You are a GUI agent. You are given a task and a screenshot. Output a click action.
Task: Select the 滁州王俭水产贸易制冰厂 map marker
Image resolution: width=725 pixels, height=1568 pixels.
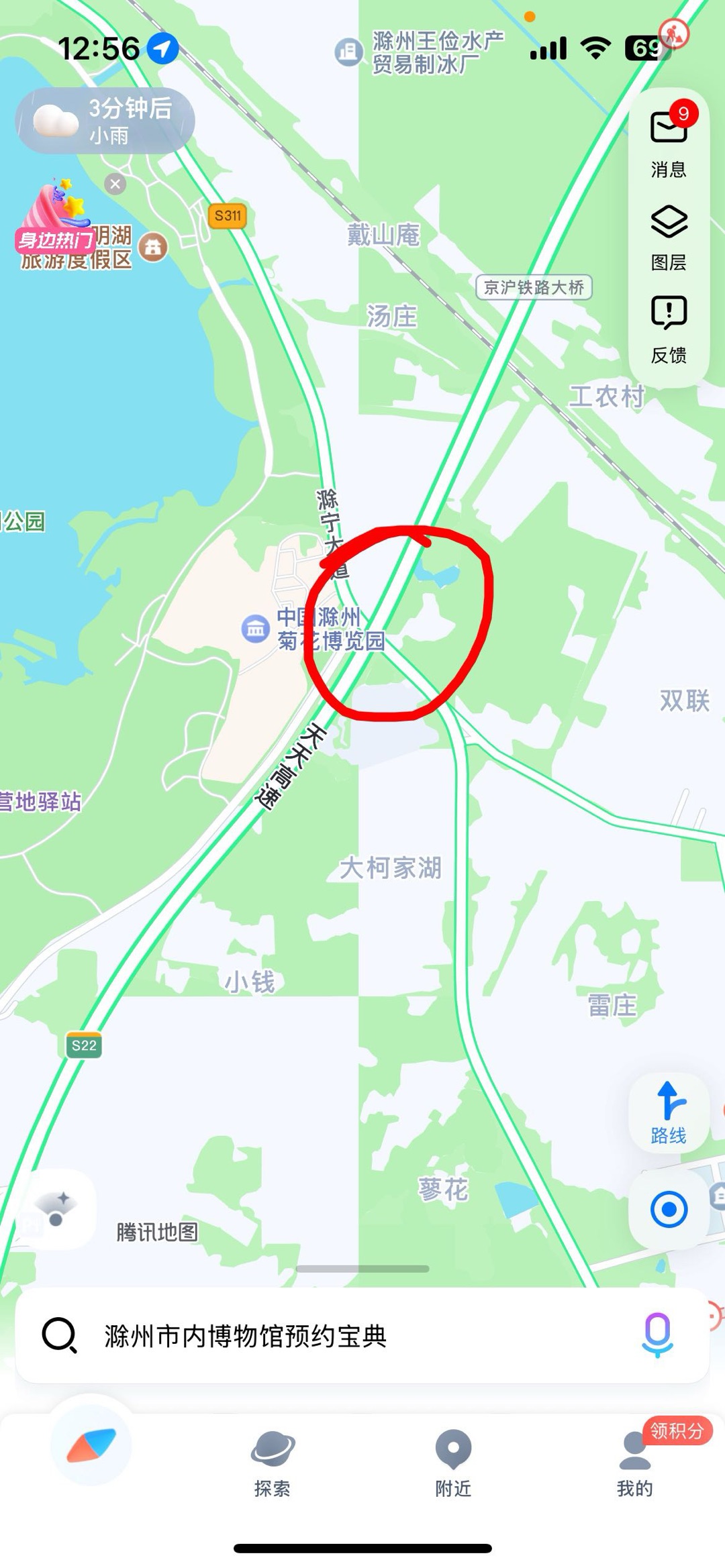pos(348,52)
